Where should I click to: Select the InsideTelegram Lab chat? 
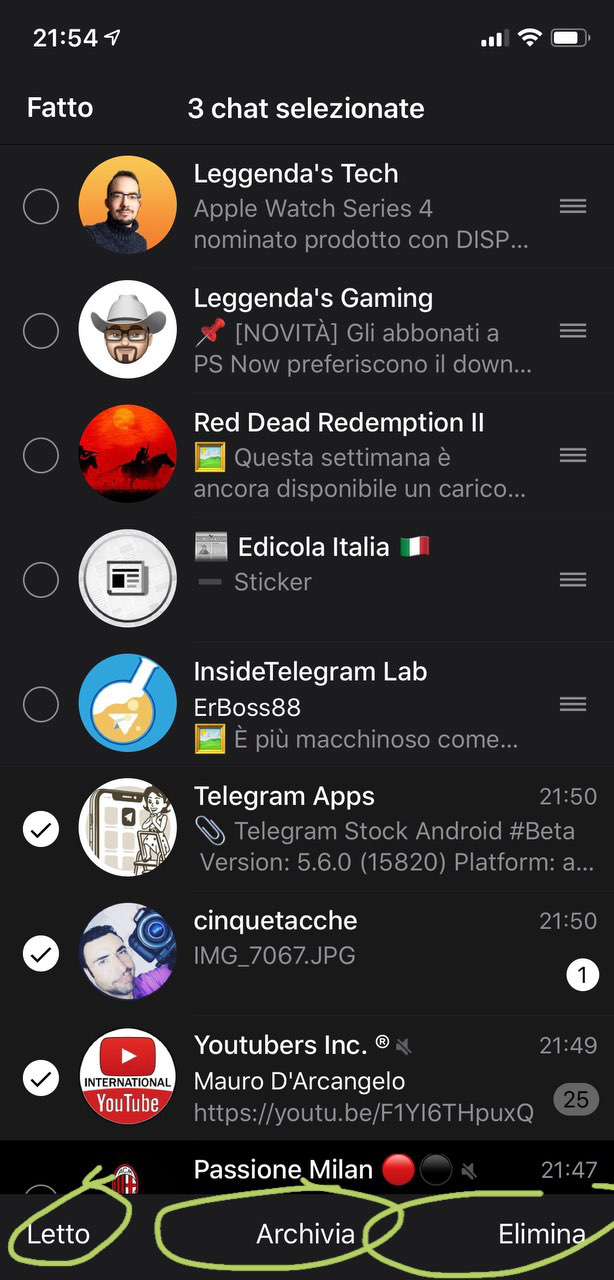coord(41,704)
